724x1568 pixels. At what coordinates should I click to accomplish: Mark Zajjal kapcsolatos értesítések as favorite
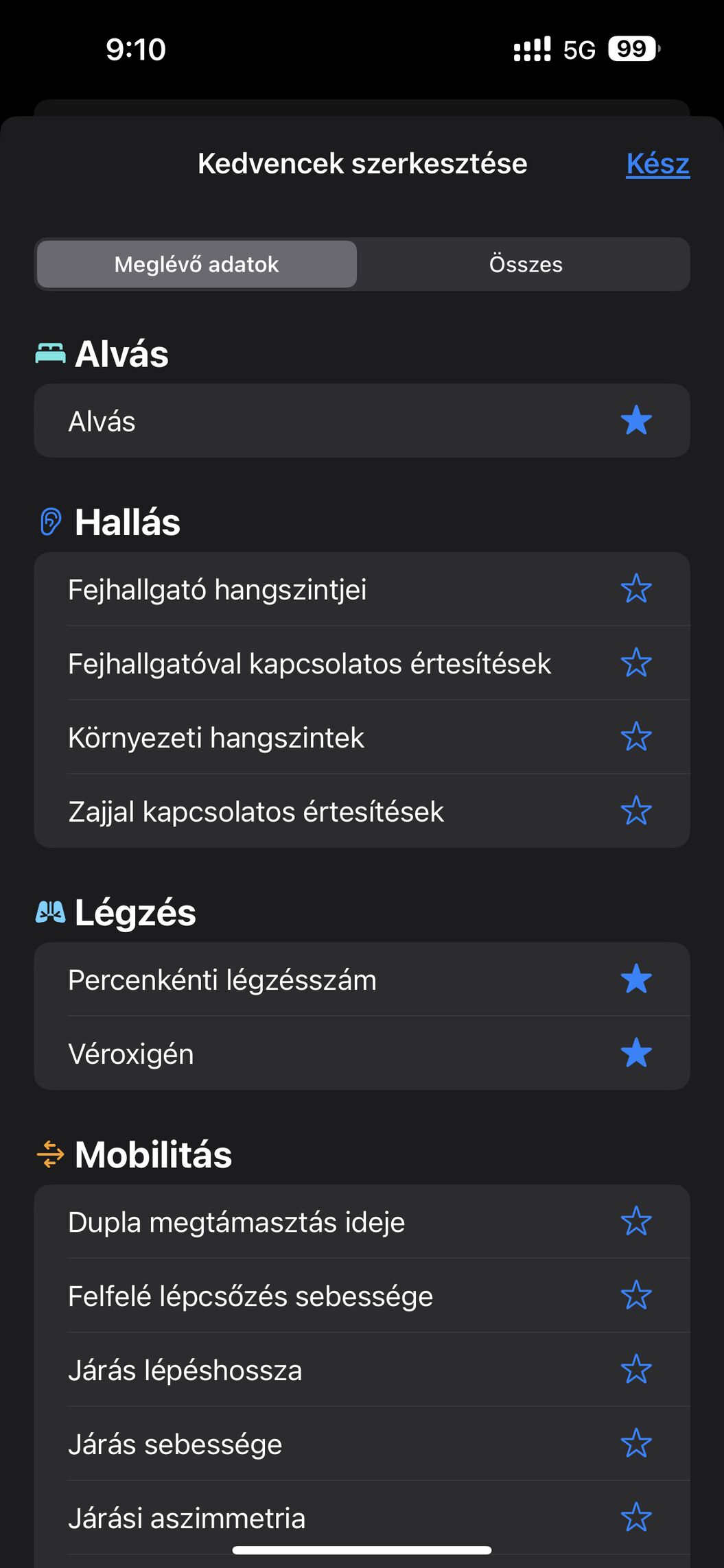636,811
